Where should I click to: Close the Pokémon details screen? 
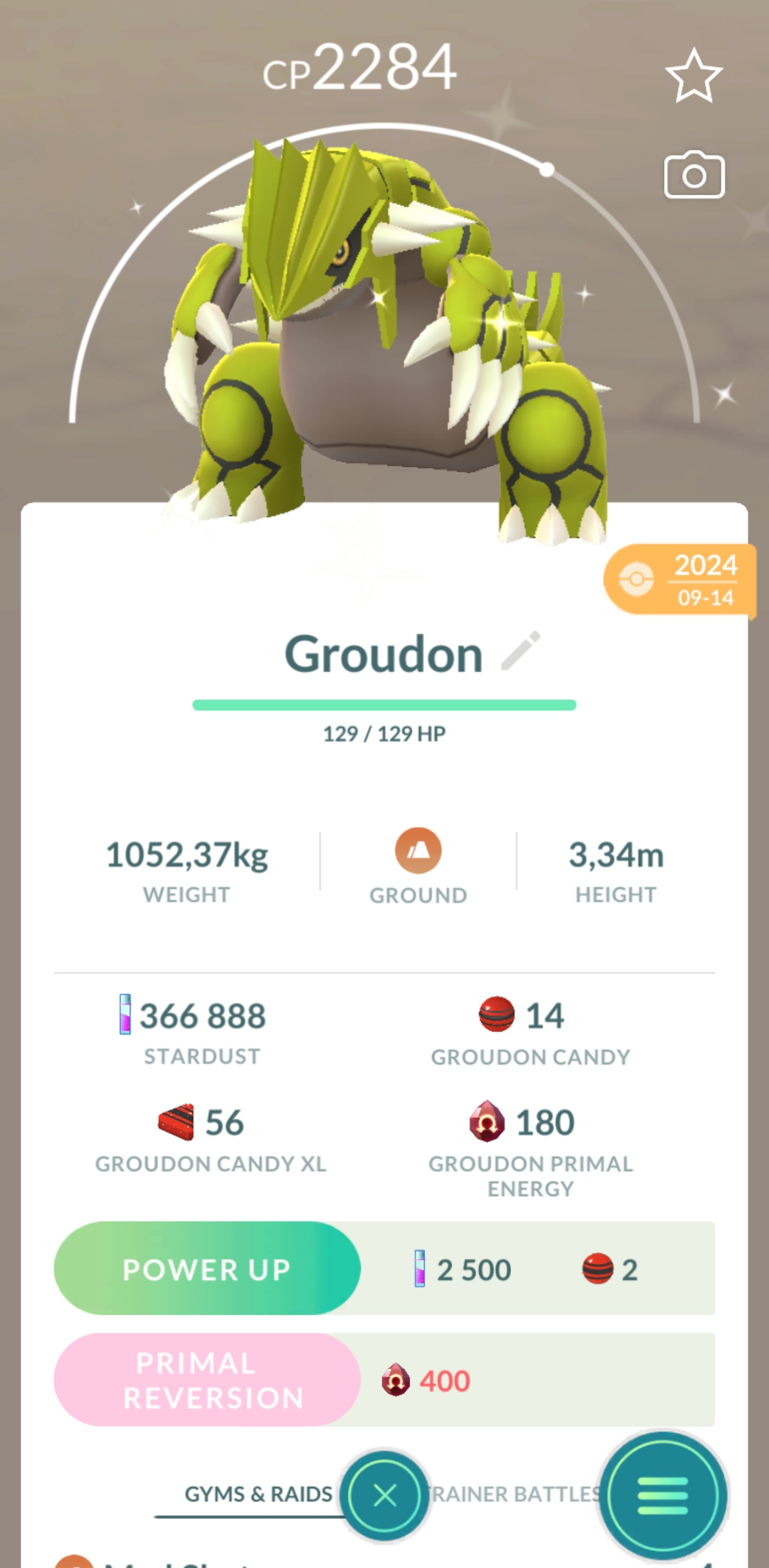(x=385, y=1495)
